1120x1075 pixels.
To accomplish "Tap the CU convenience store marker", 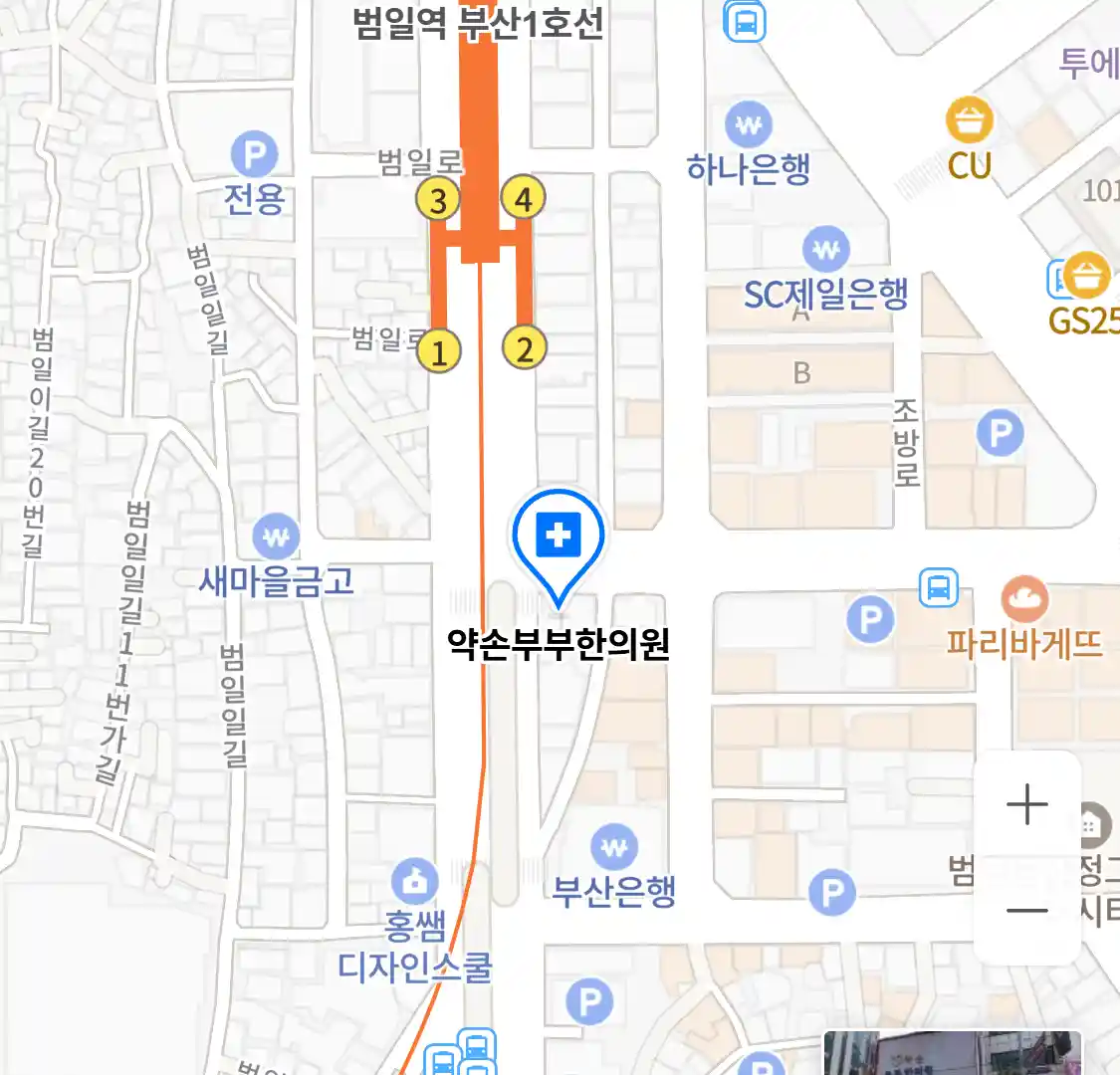I will point(969,121).
